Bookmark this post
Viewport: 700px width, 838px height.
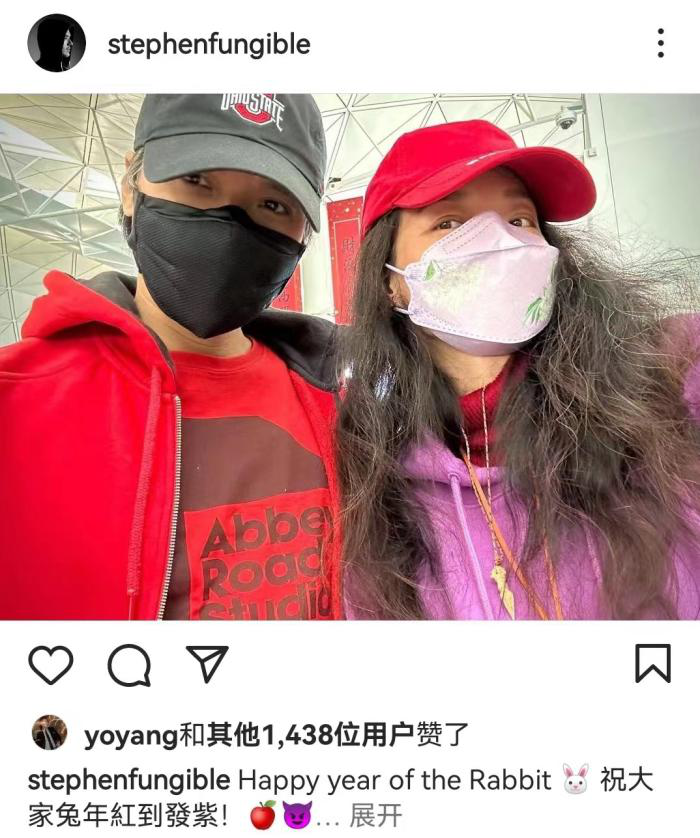tap(653, 663)
